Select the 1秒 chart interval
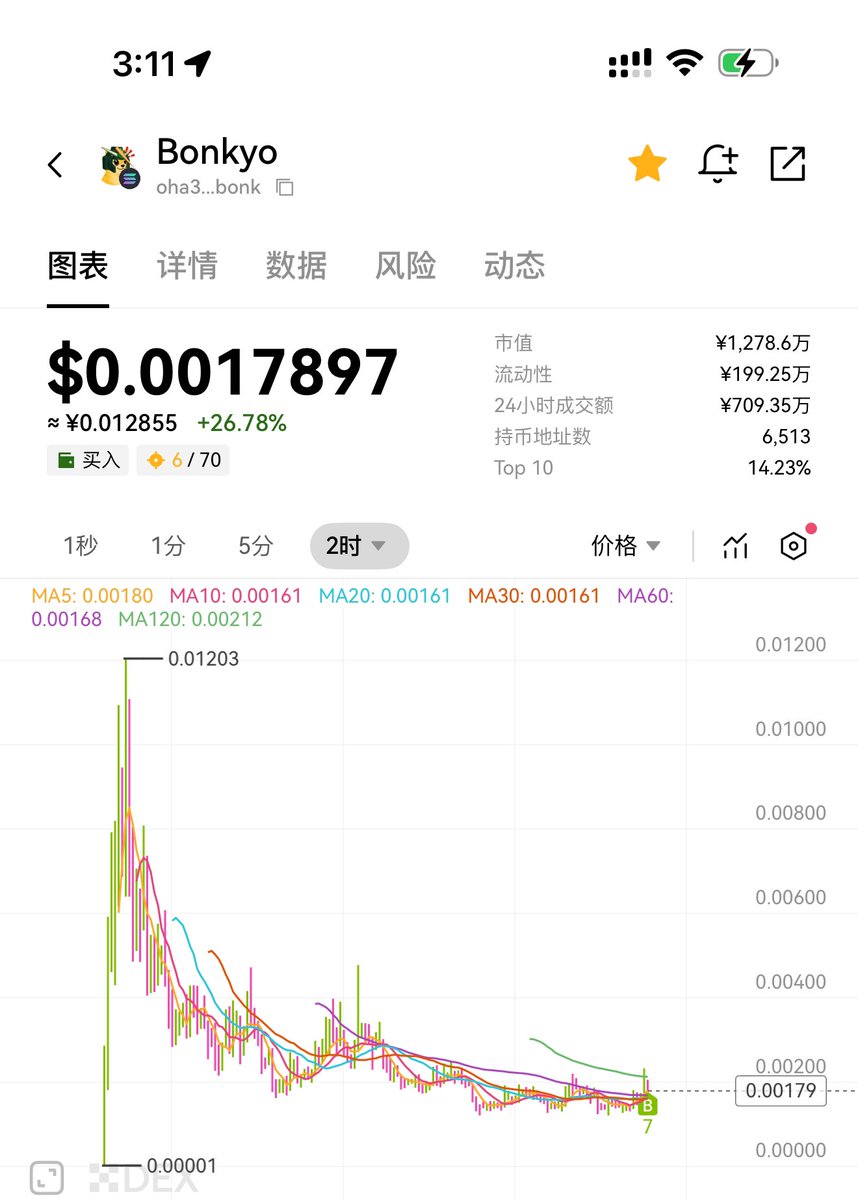This screenshot has width=858, height=1200. (81, 546)
